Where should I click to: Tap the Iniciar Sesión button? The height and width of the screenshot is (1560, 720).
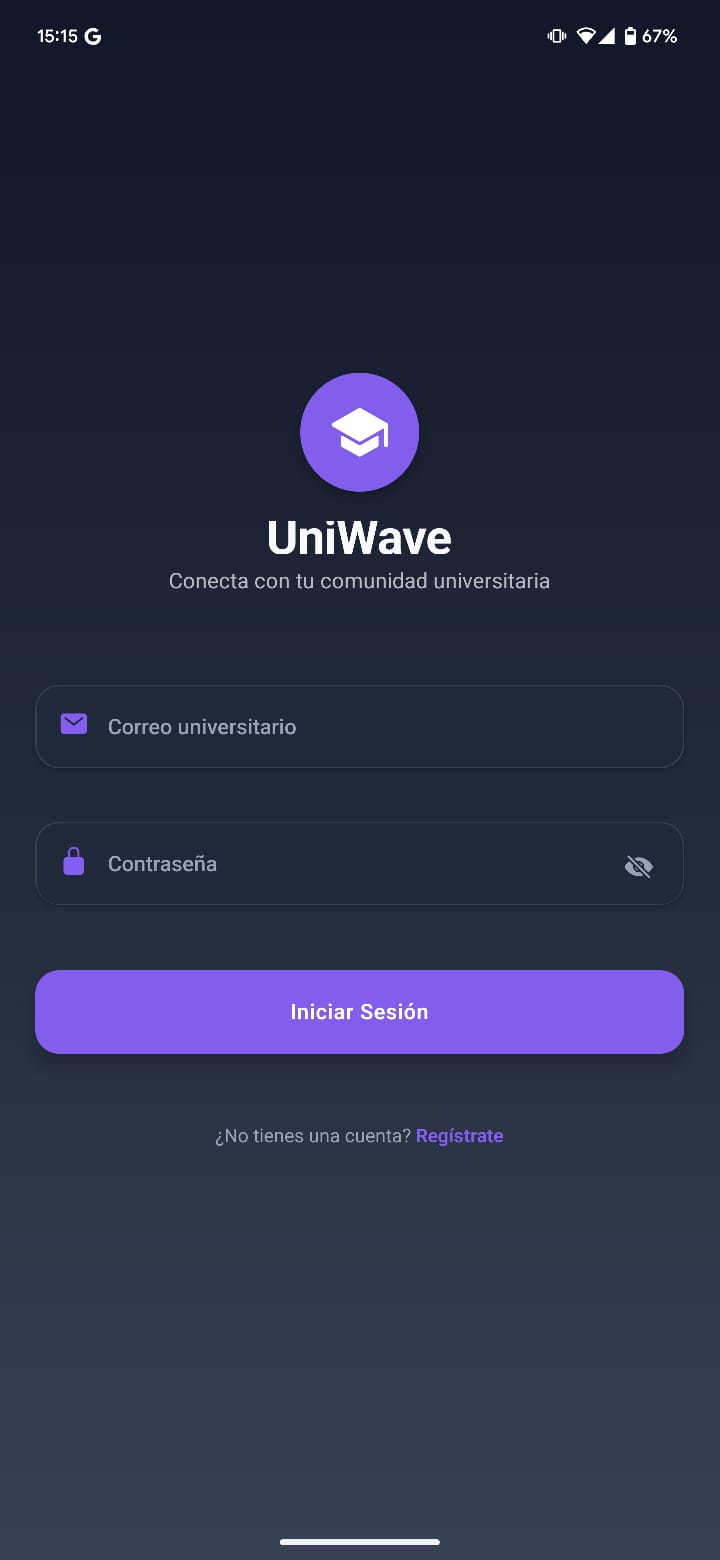tap(360, 1012)
